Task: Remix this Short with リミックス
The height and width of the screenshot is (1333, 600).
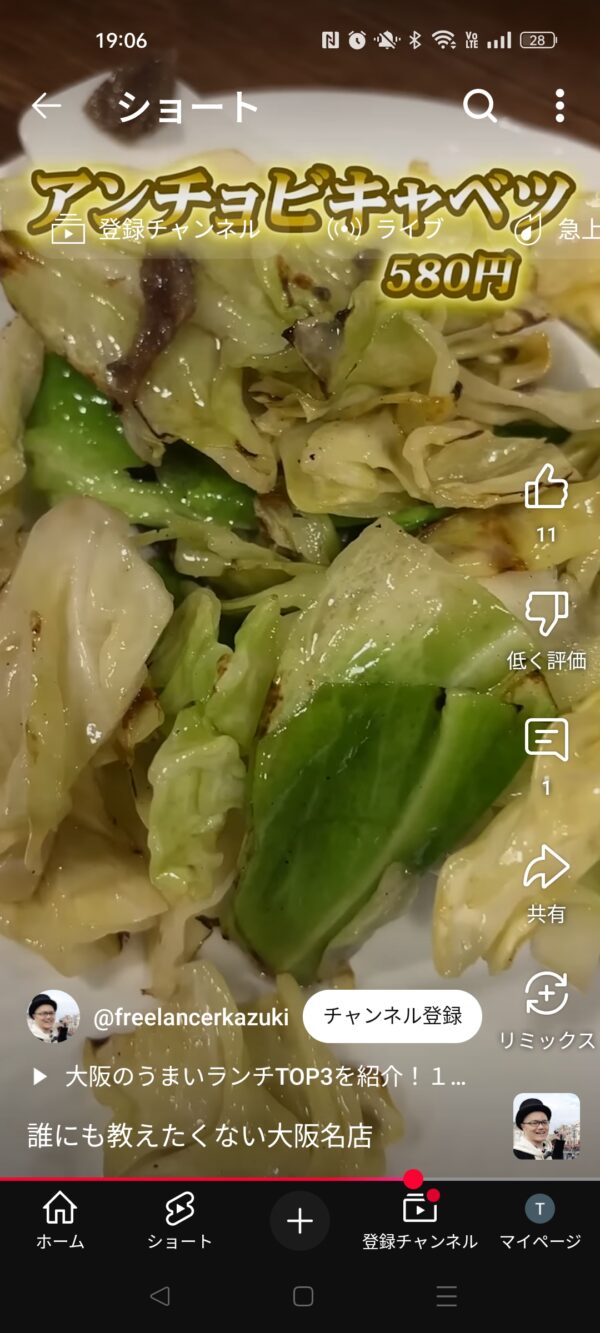Action: pos(546,995)
